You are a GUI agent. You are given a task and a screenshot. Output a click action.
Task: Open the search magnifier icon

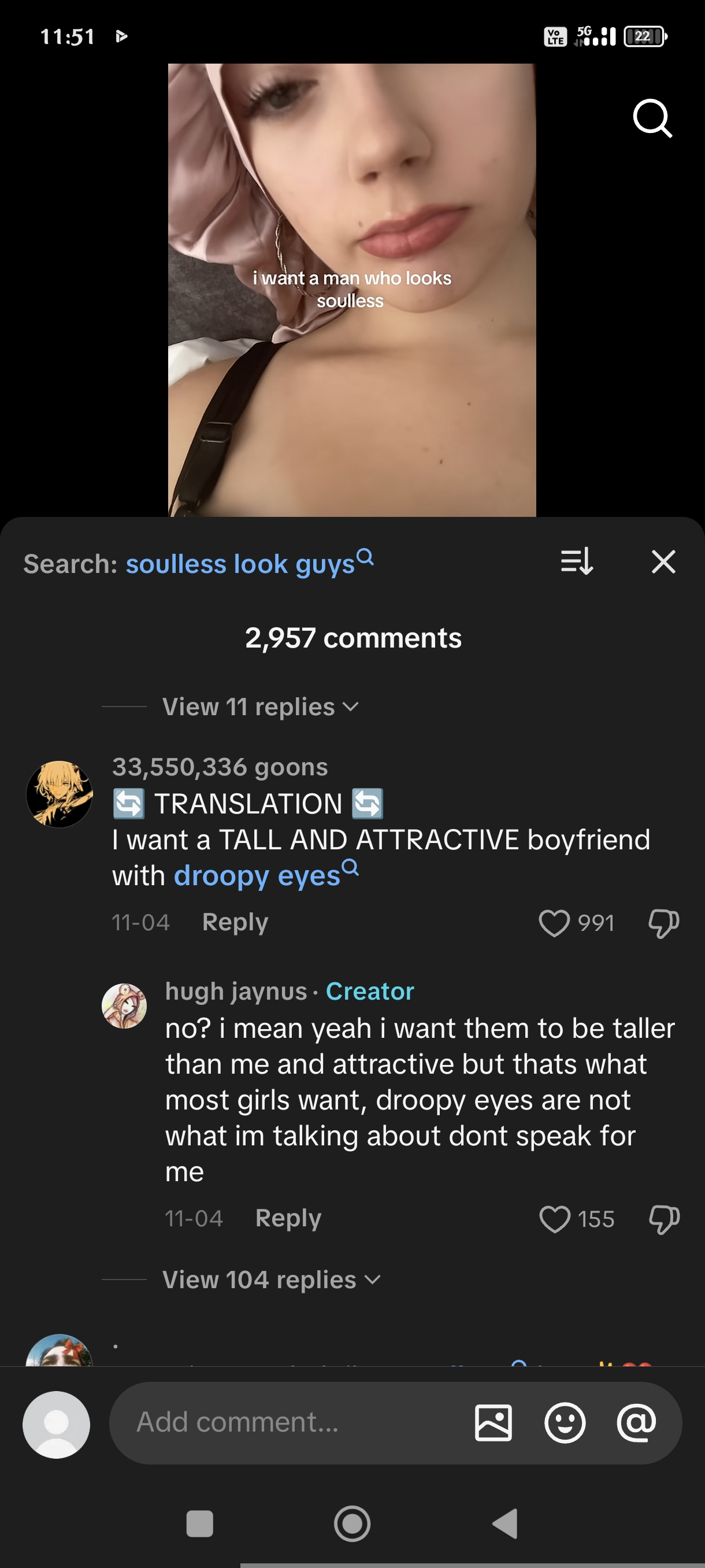pyautogui.click(x=652, y=118)
